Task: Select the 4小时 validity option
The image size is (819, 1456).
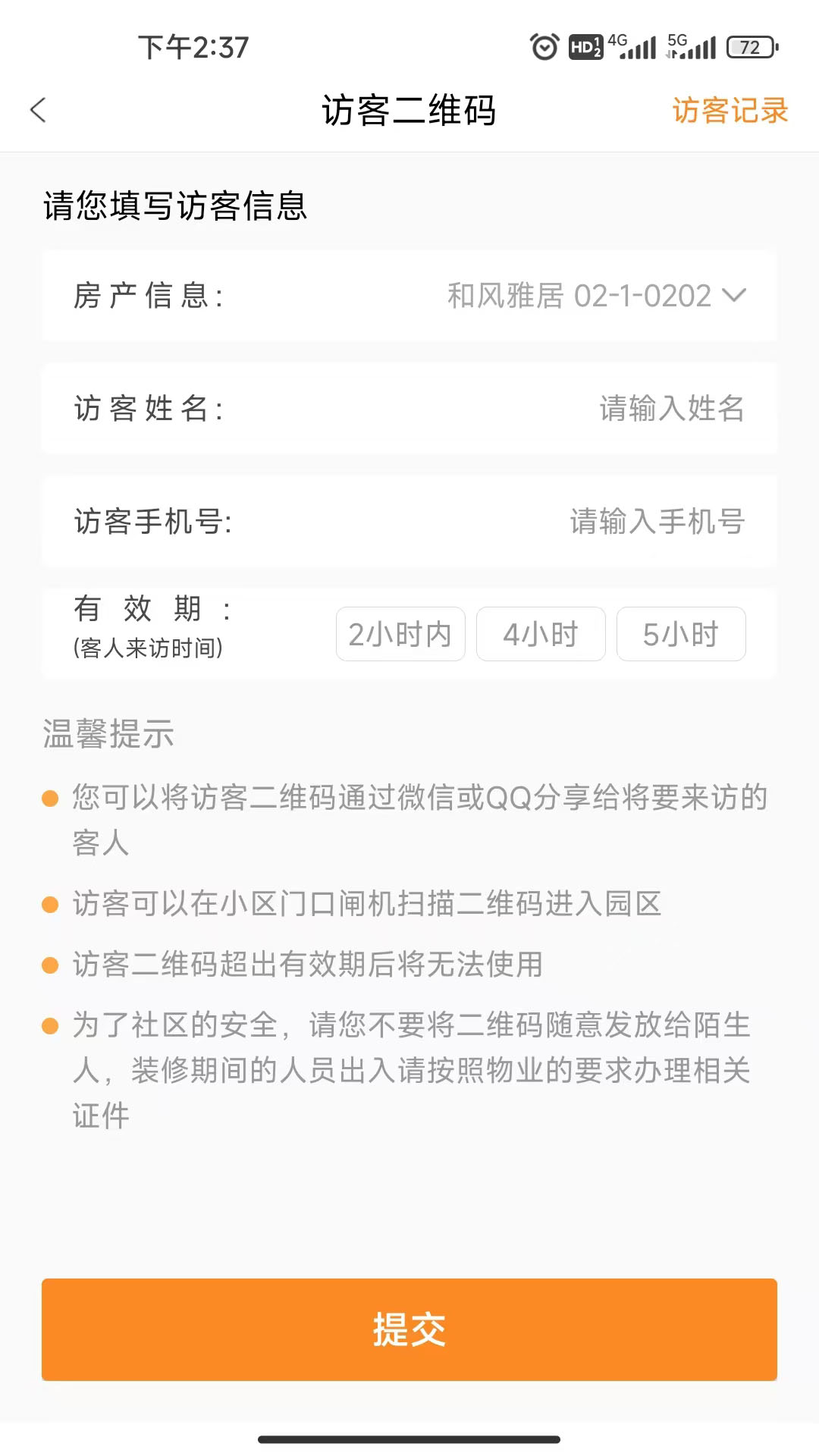Action: (541, 634)
